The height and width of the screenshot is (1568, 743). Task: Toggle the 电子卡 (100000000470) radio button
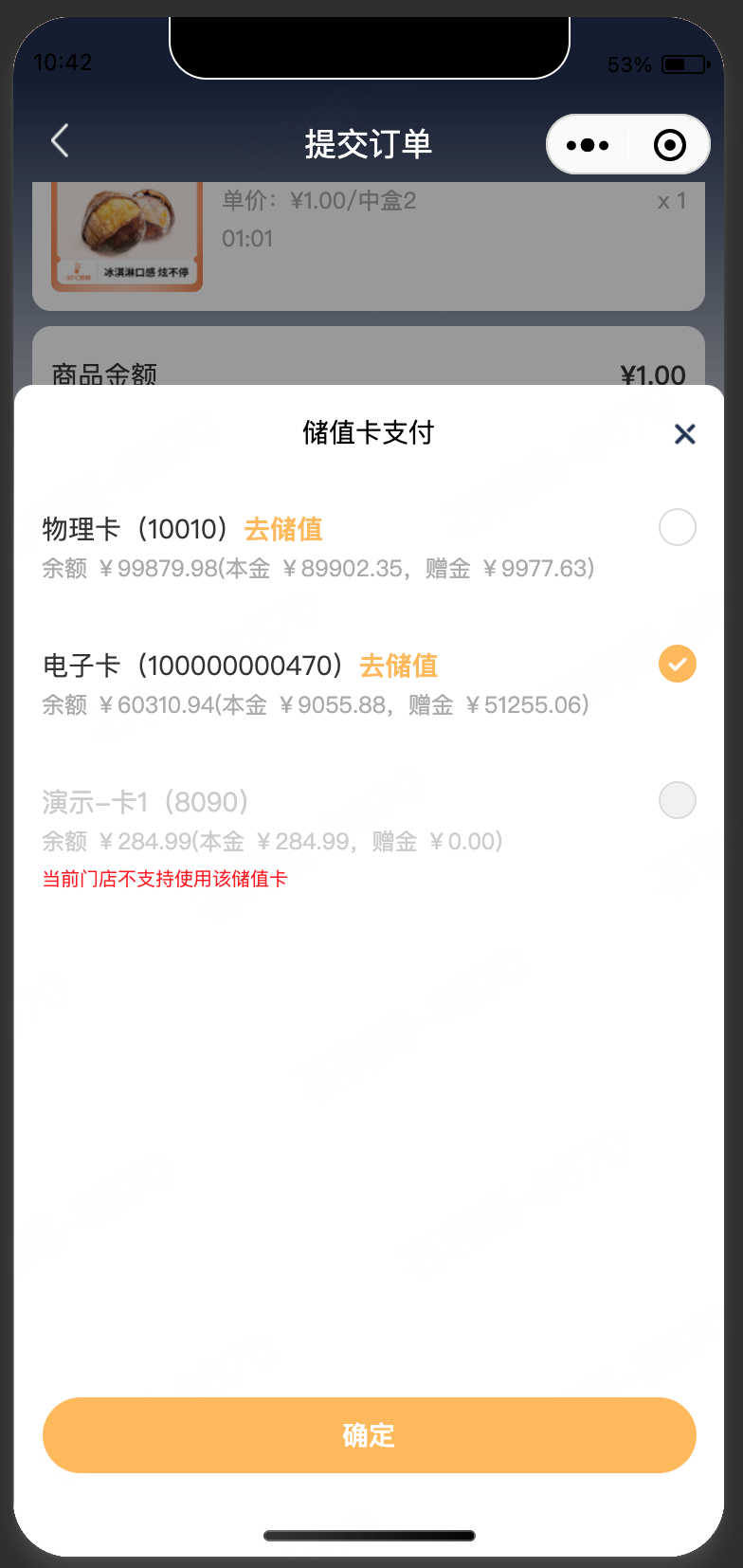[x=677, y=664]
